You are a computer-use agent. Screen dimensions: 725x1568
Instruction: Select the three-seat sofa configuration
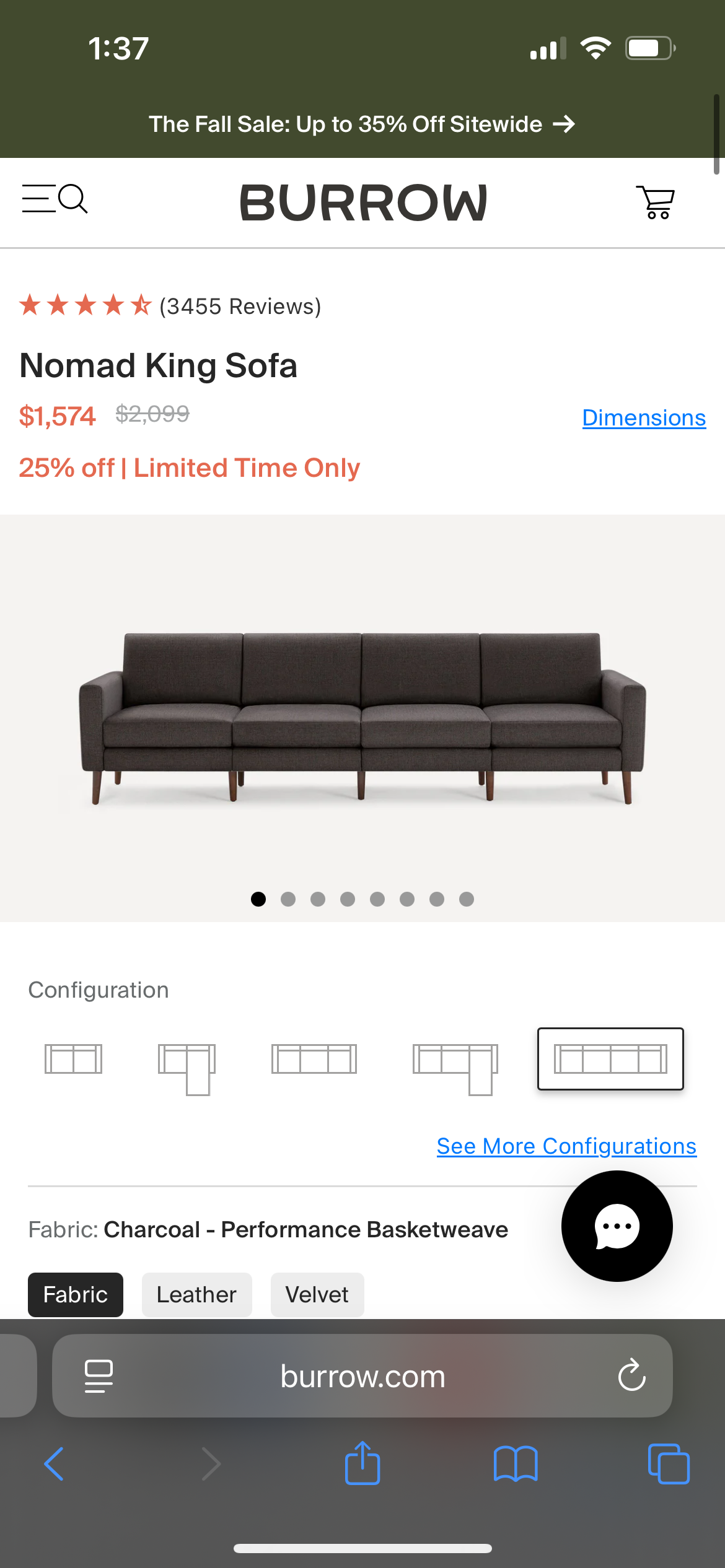pyautogui.click(x=314, y=1059)
